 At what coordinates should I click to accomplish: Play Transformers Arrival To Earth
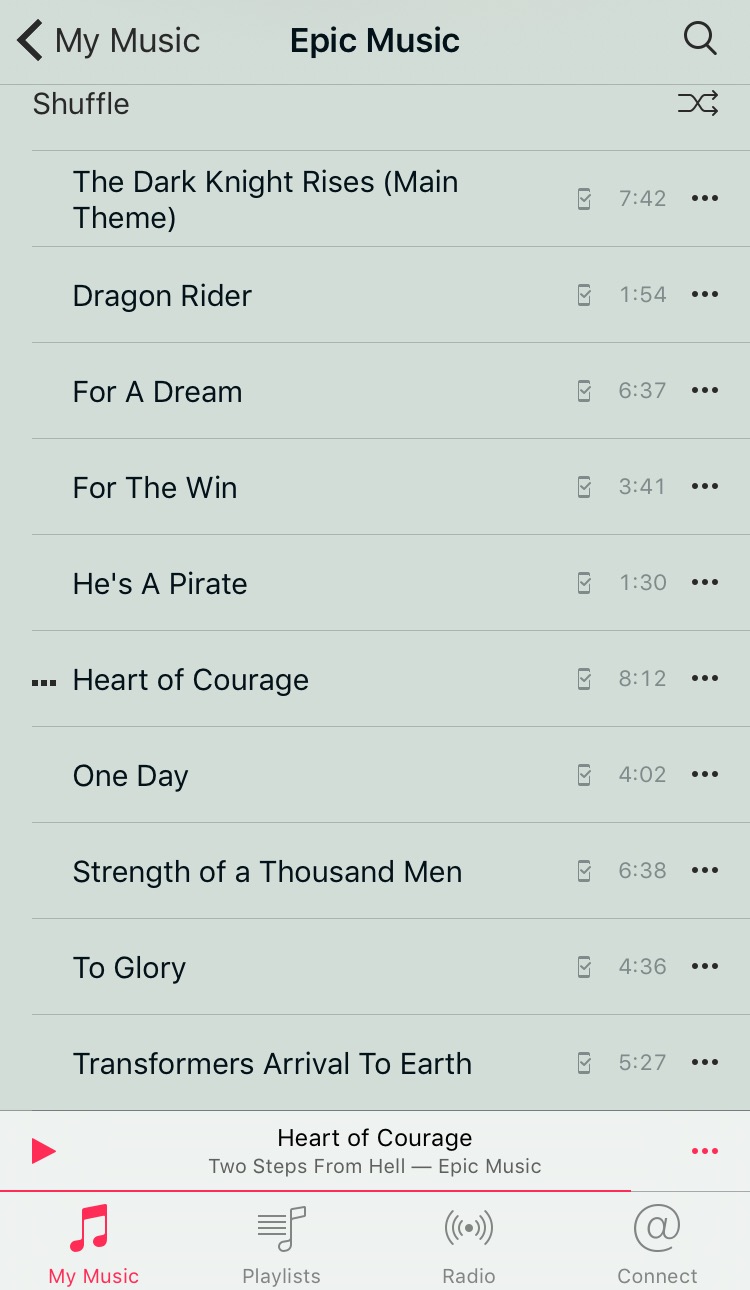pyautogui.click(x=272, y=1064)
